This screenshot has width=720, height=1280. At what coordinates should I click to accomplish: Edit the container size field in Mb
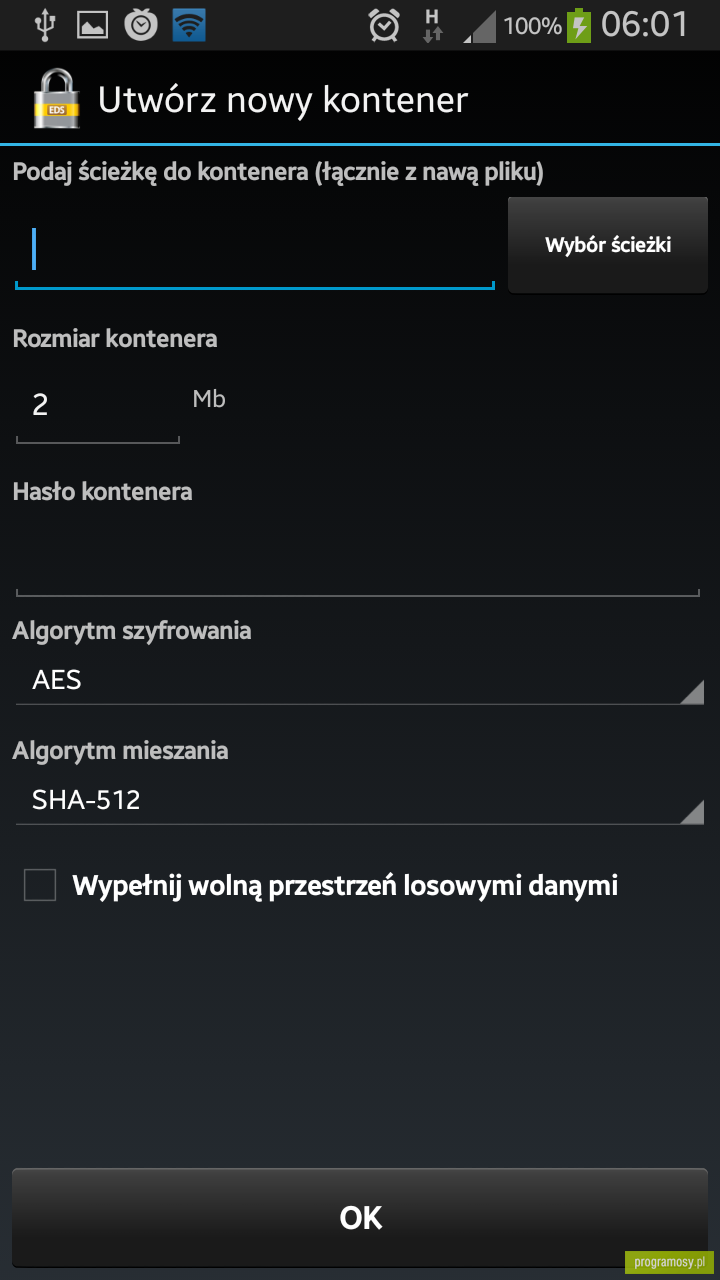pos(98,405)
